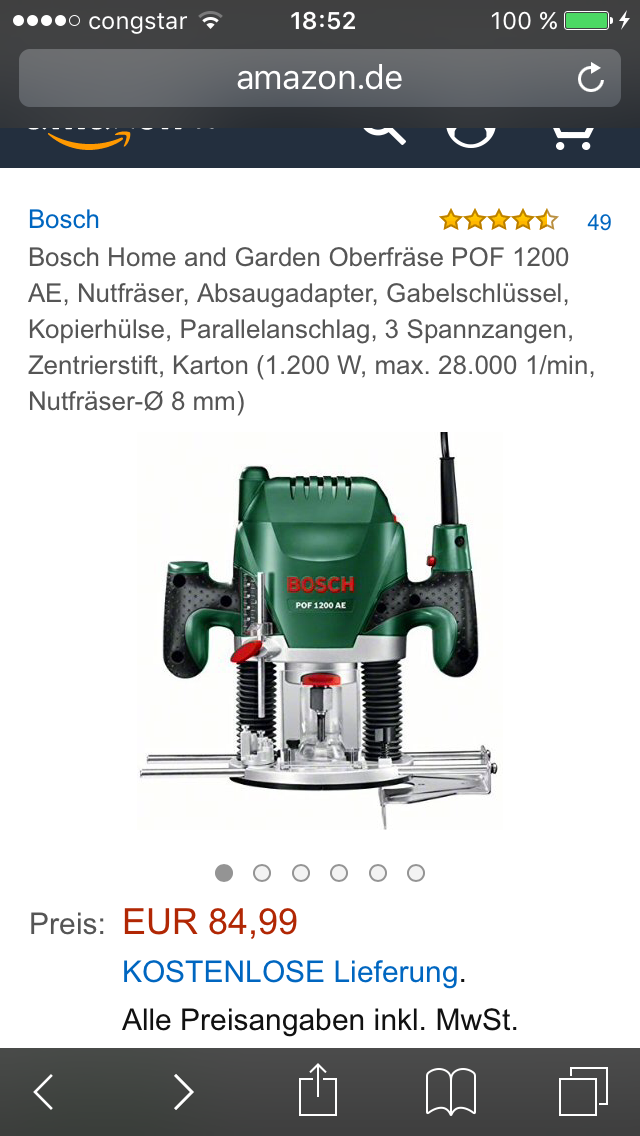Open Amazon search magnifier icon
The image size is (640, 1136).
[x=385, y=135]
